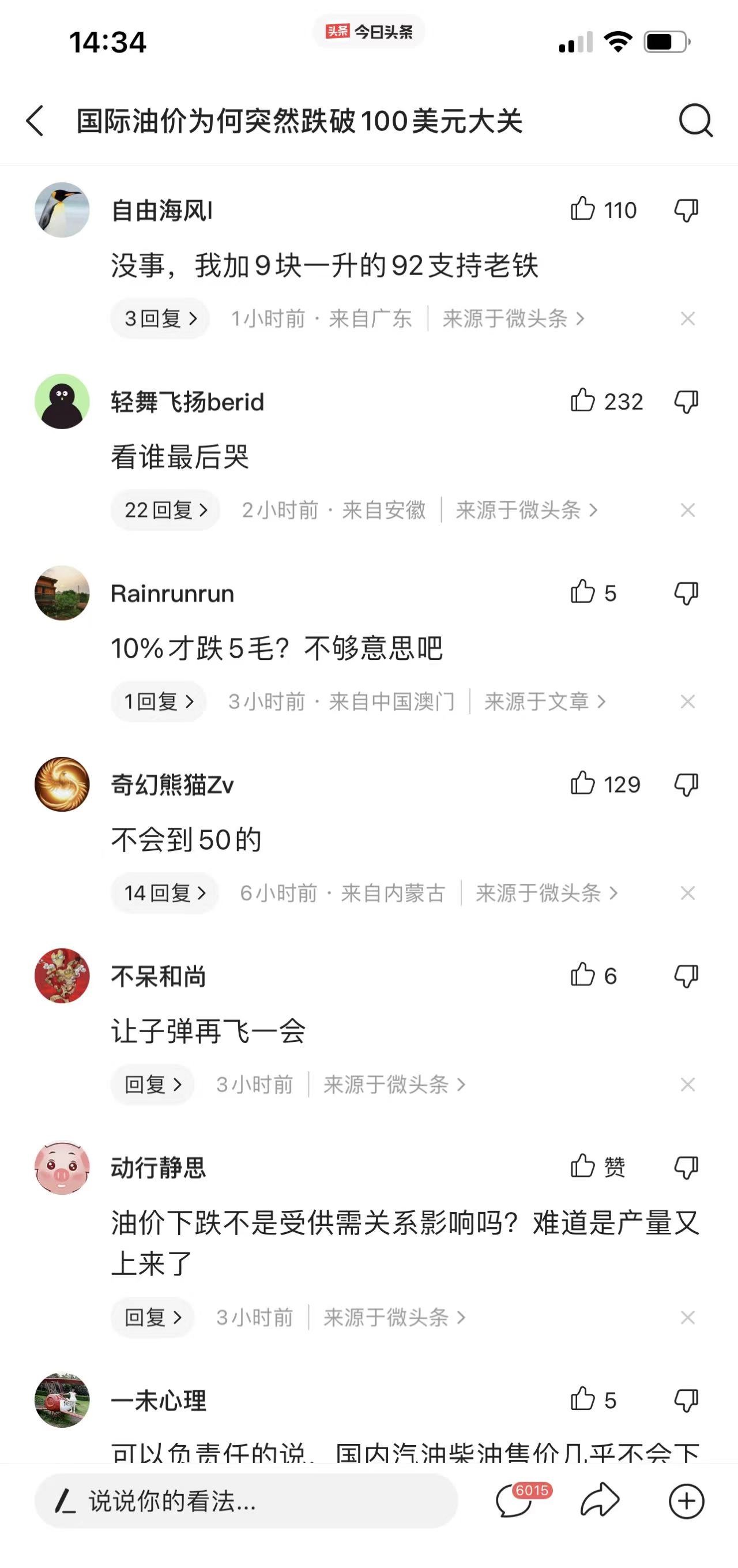Open 来源于文章 link under Rainrunrun's comment
738x1568 pixels.
coord(544,702)
